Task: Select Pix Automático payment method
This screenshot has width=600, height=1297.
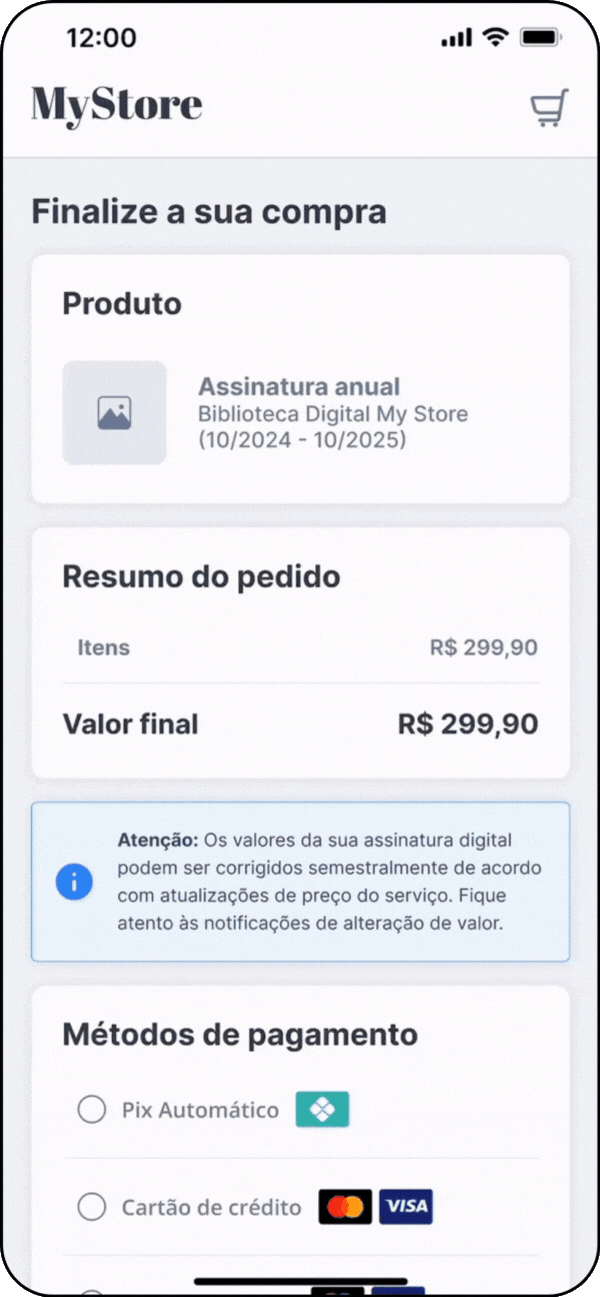Action: click(92, 1109)
